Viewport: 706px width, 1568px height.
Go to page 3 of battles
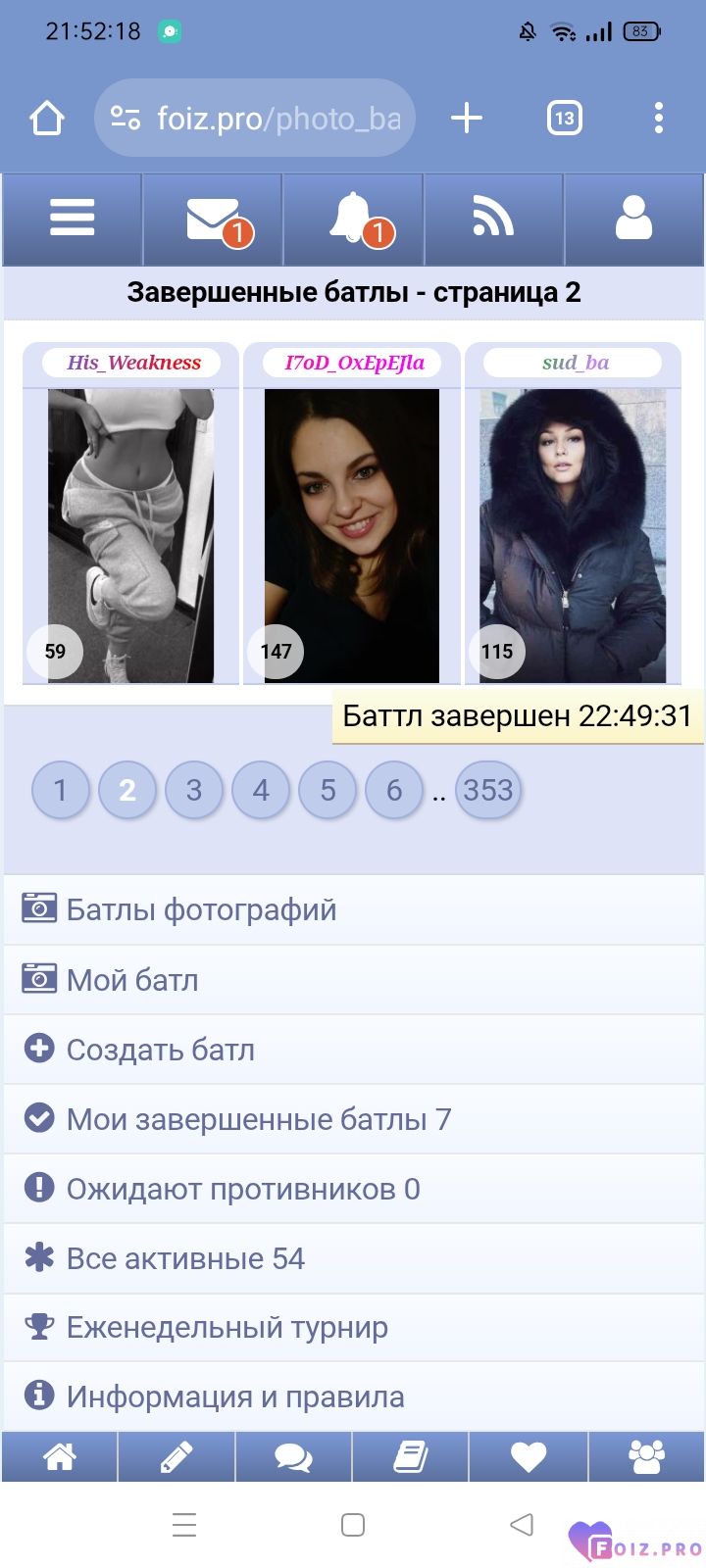coord(194,790)
